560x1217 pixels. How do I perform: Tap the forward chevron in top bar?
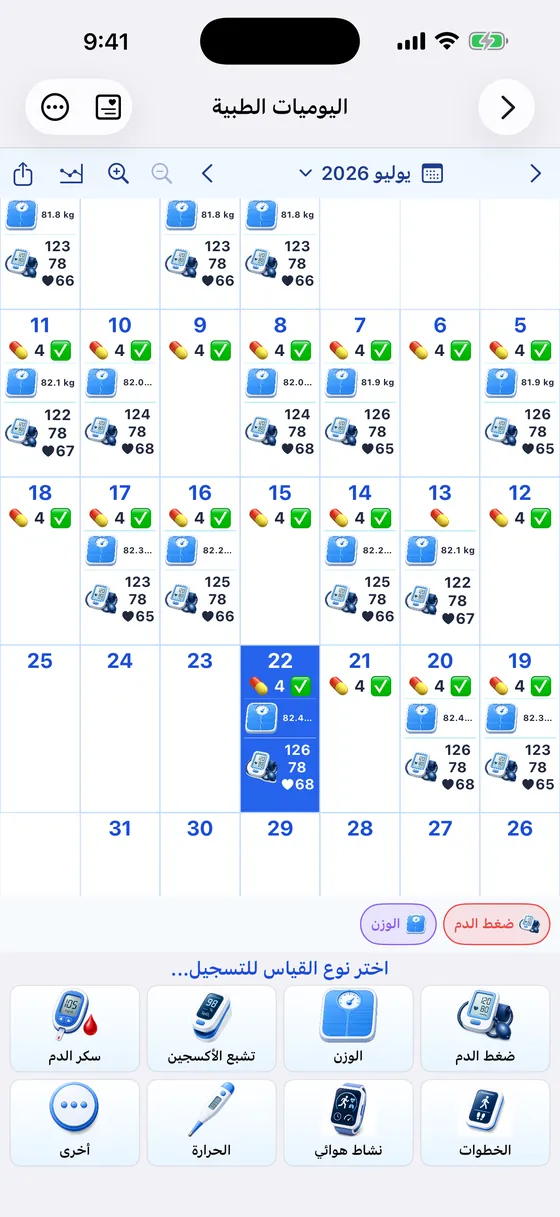tap(507, 107)
